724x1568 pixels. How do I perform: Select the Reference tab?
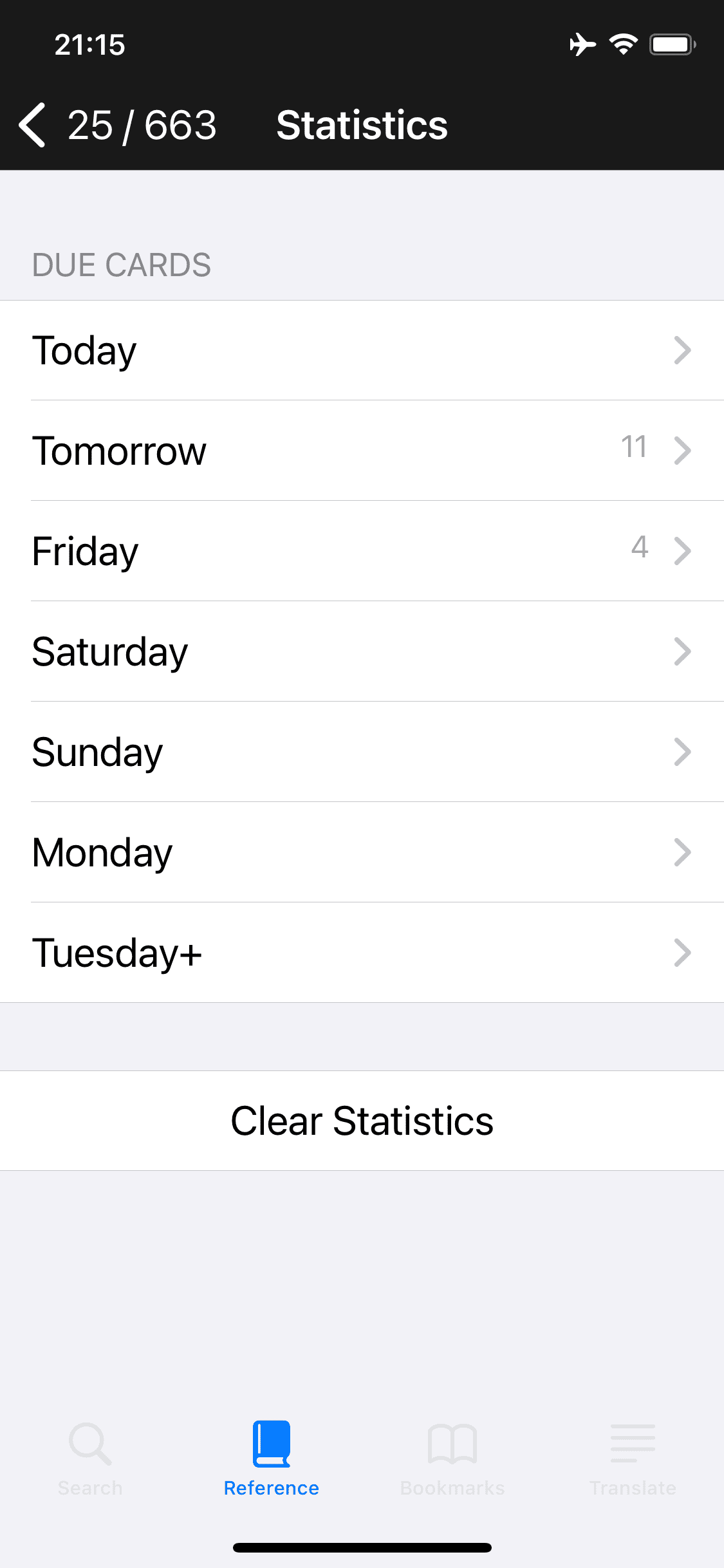(272, 1460)
